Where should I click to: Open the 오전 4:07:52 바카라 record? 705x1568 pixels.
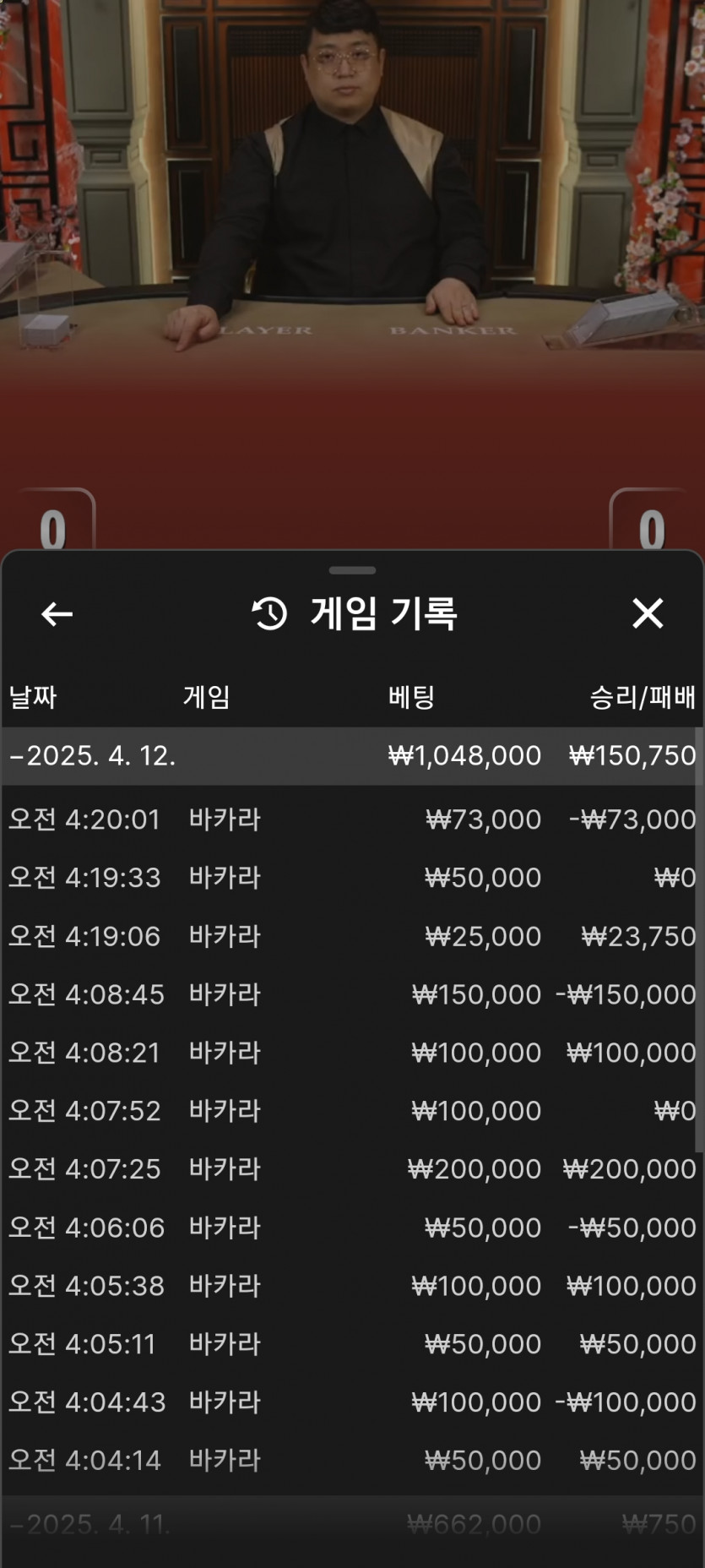351,1110
